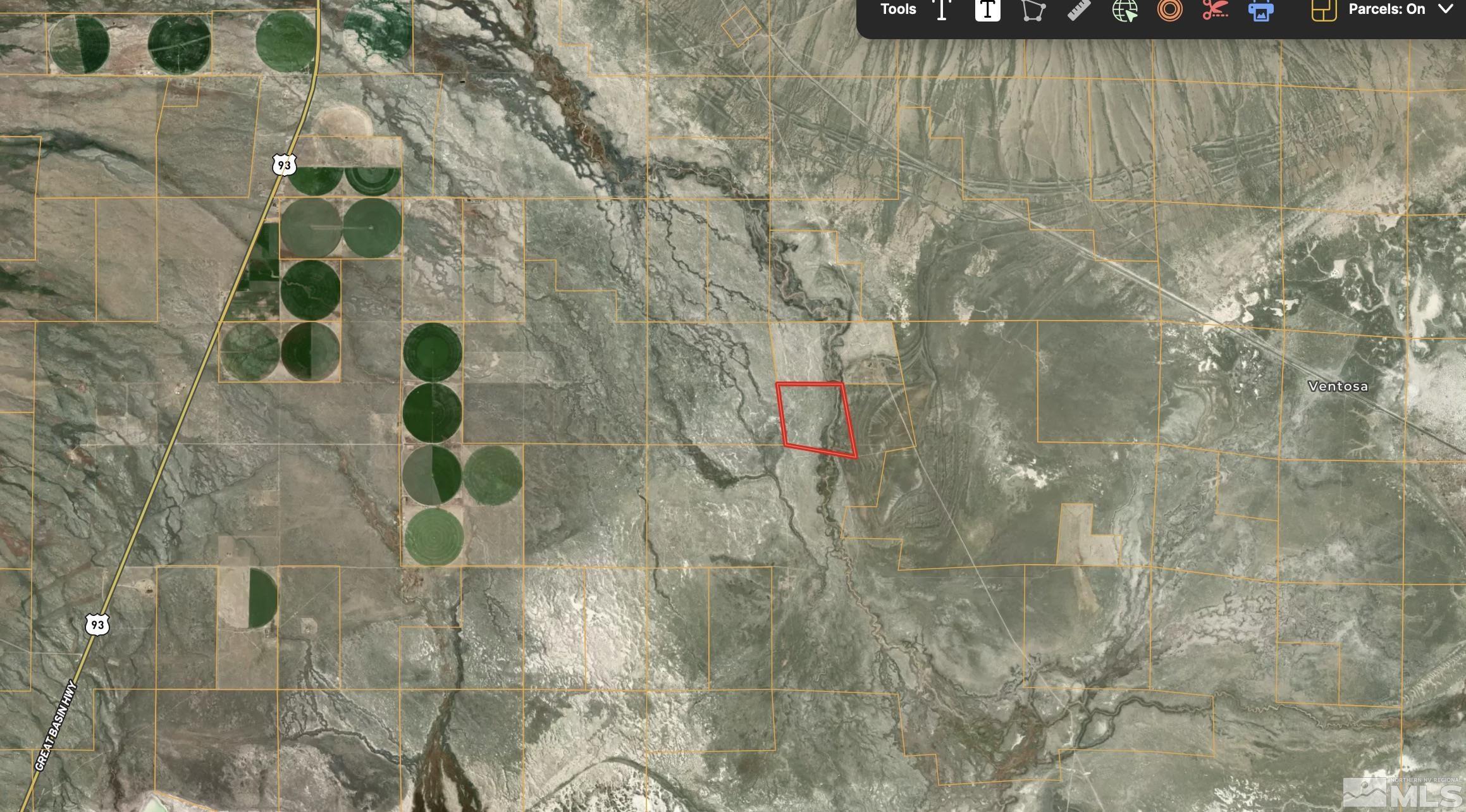This screenshot has height=812, width=1466.
Task: Select the boxed text tool
Action: [987, 10]
